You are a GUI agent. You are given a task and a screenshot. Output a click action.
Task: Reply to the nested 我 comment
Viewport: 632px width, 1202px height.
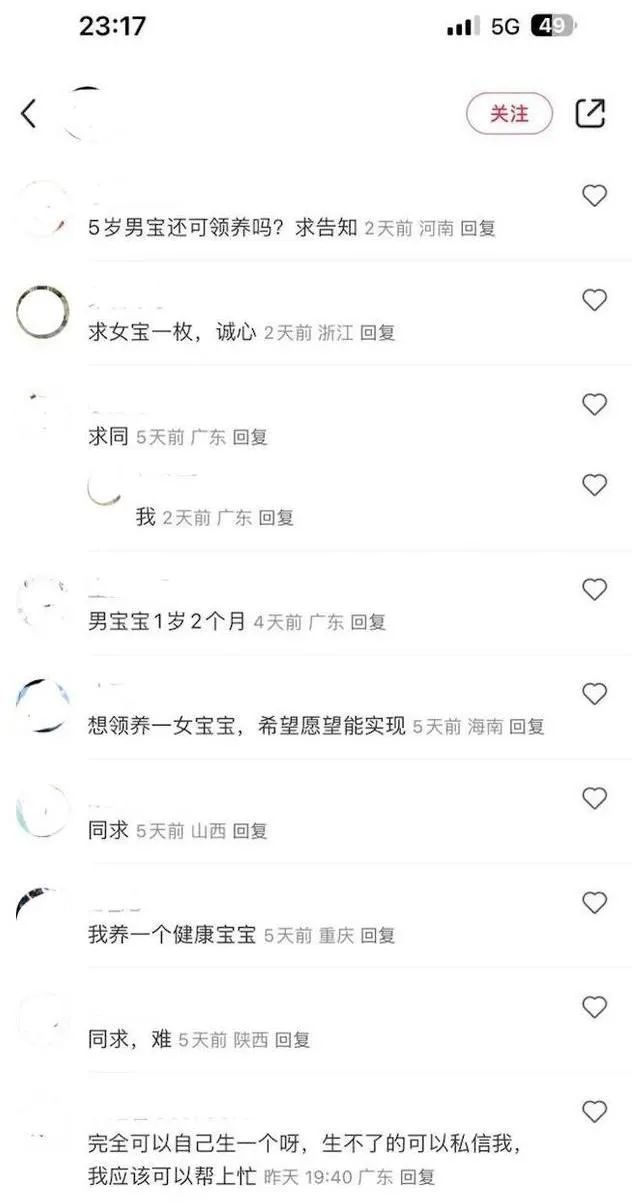(x=276, y=518)
